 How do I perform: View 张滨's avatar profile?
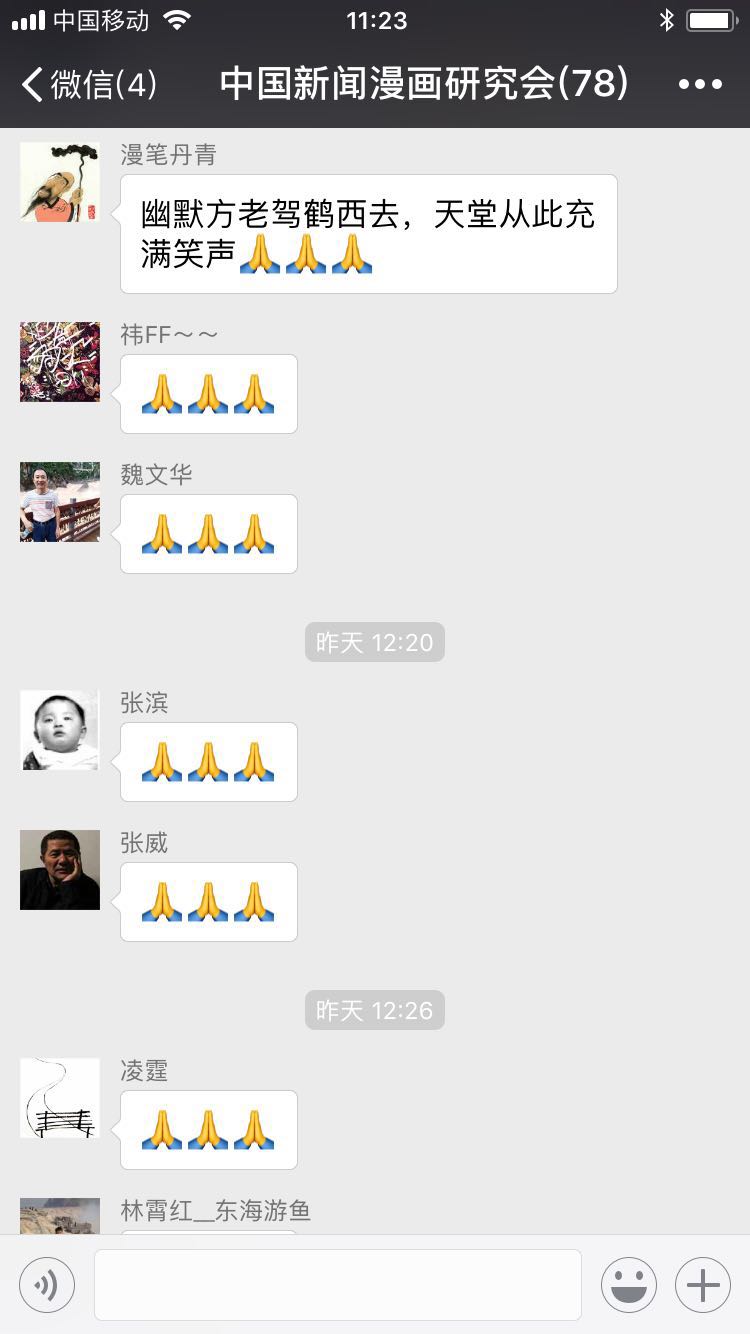(60, 730)
